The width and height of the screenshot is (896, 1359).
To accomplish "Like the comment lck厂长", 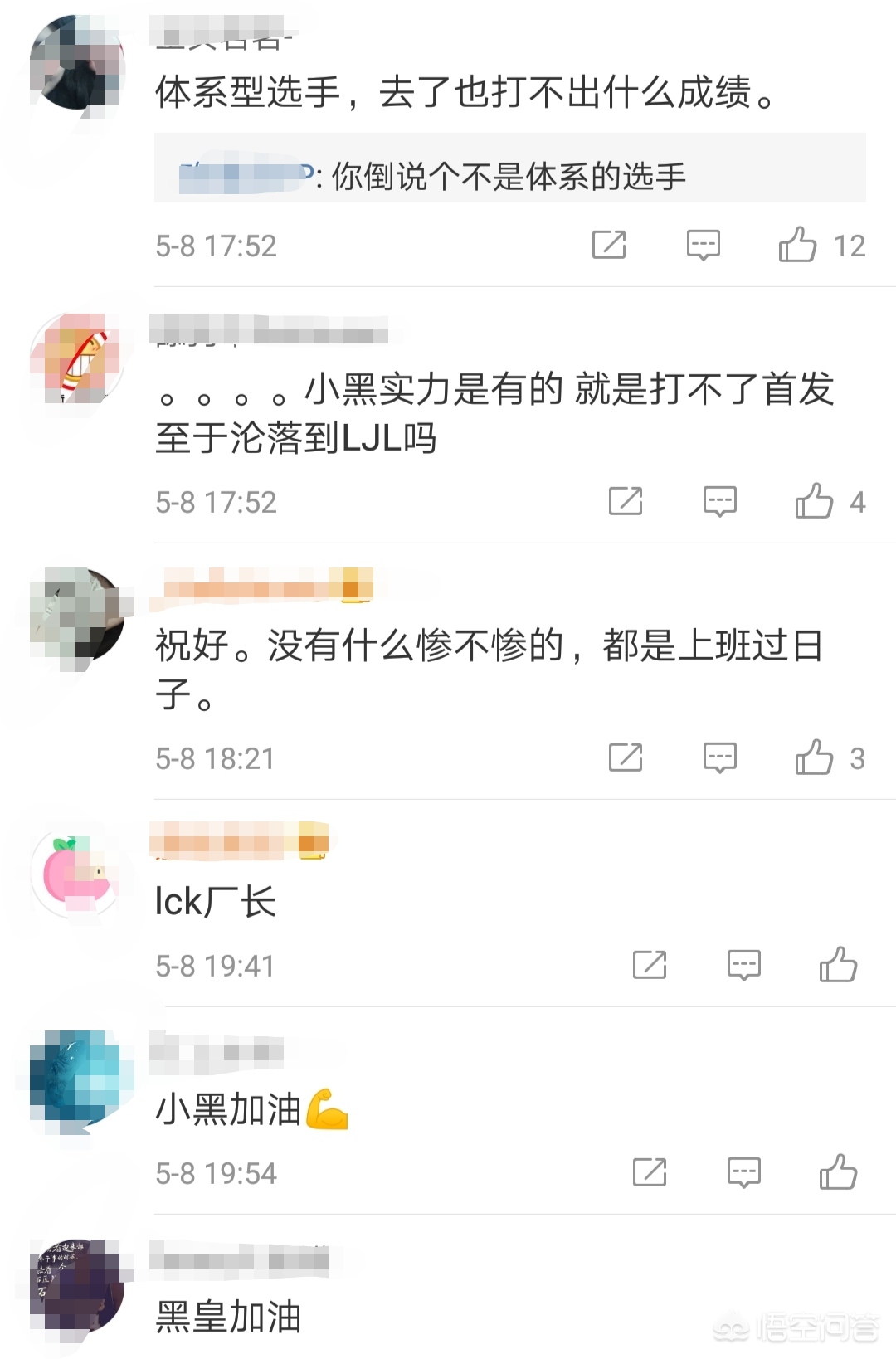I will [x=838, y=965].
